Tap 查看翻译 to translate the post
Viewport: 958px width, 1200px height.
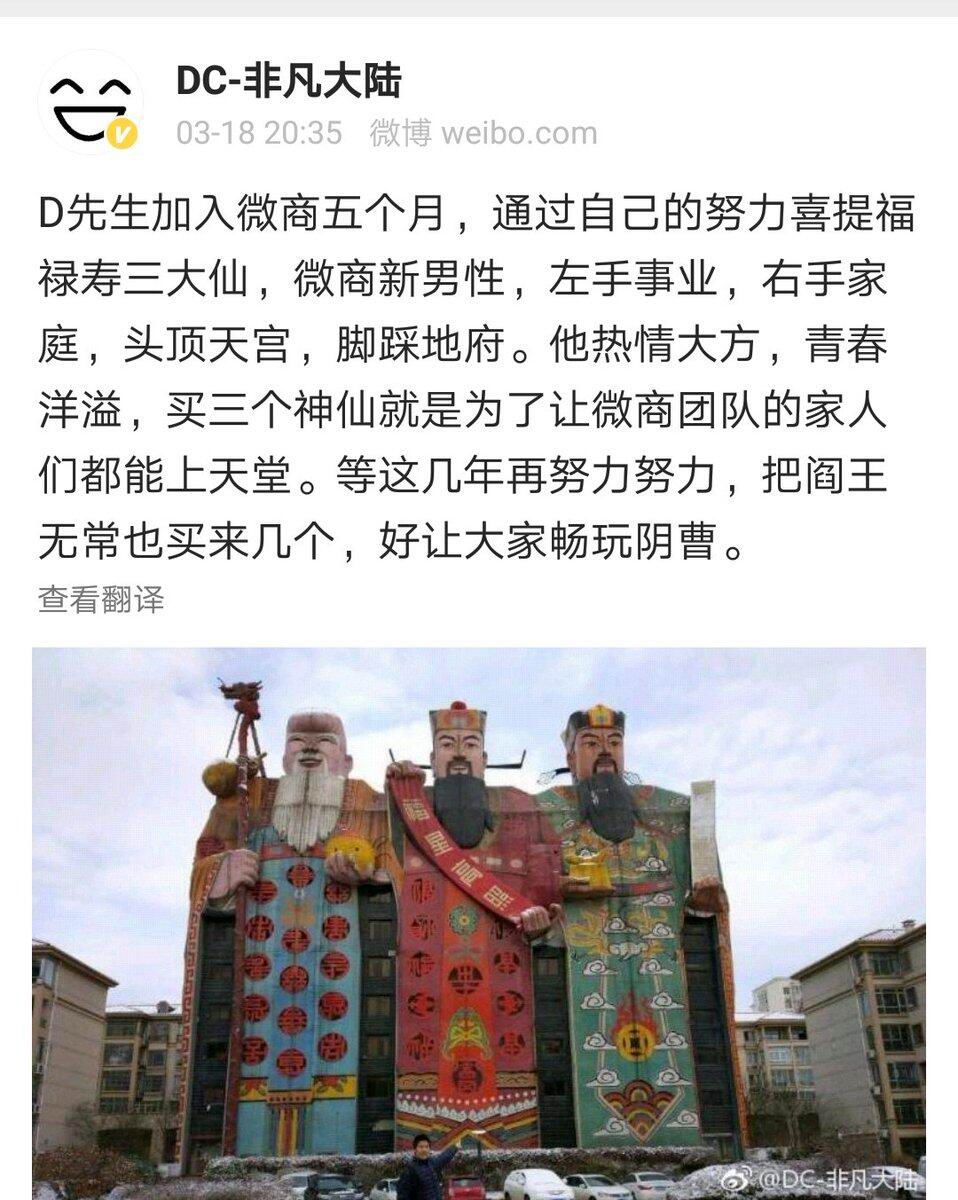(101, 599)
